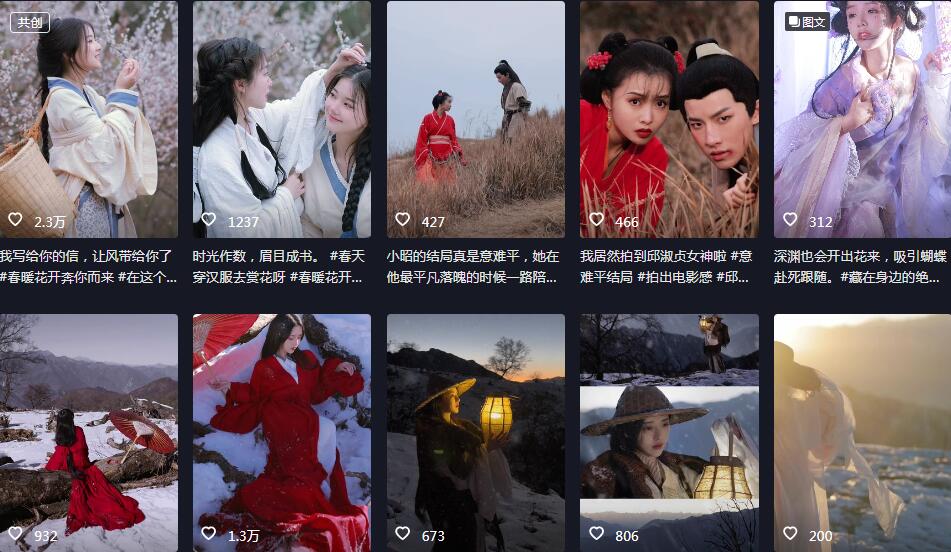
Task: Open the sunset video with 200 likes
Action: pyautogui.click(x=862, y=432)
